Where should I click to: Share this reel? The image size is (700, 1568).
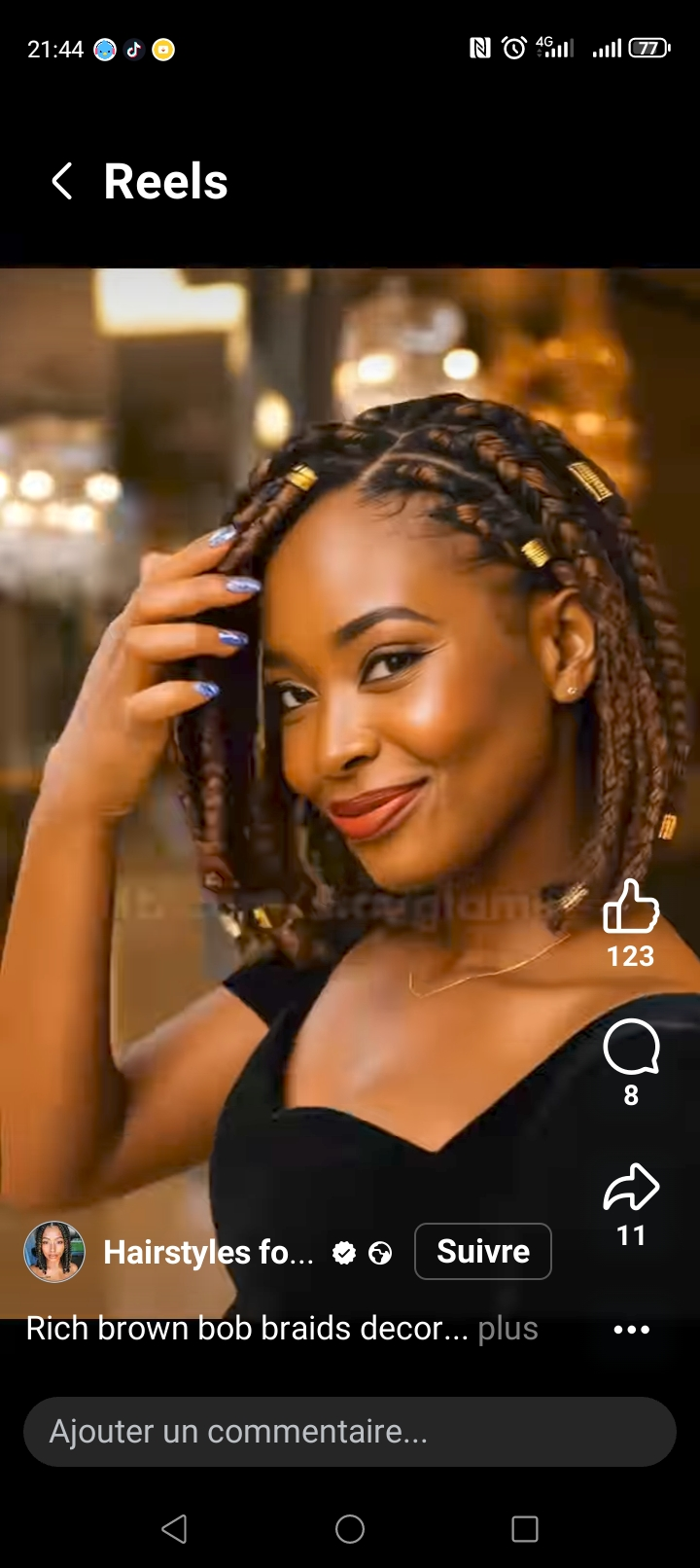[x=631, y=1187]
